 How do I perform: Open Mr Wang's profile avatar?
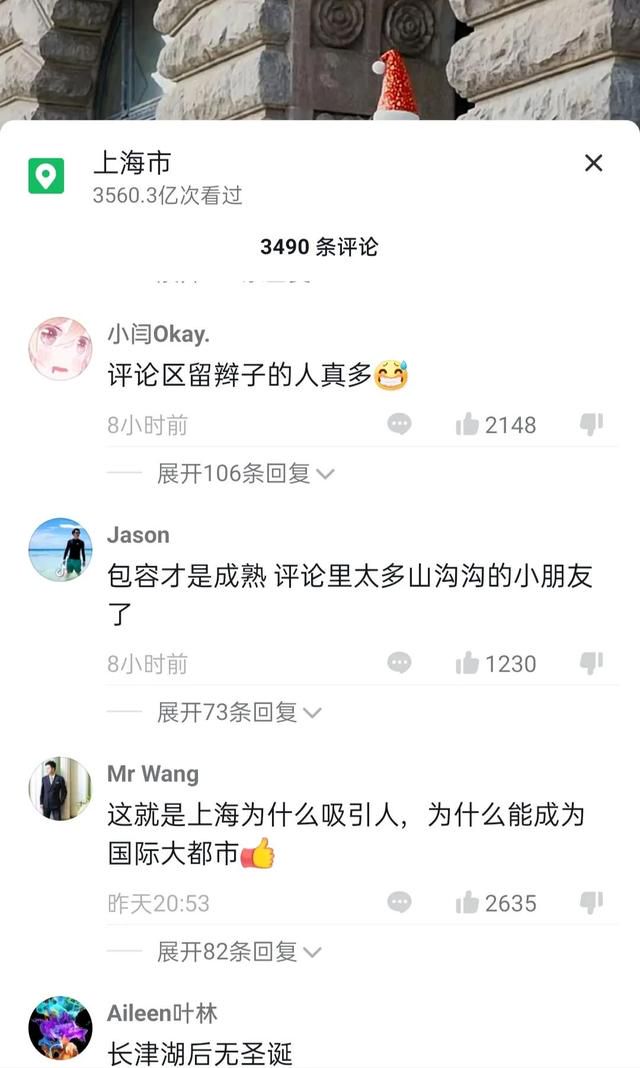(60, 788)
